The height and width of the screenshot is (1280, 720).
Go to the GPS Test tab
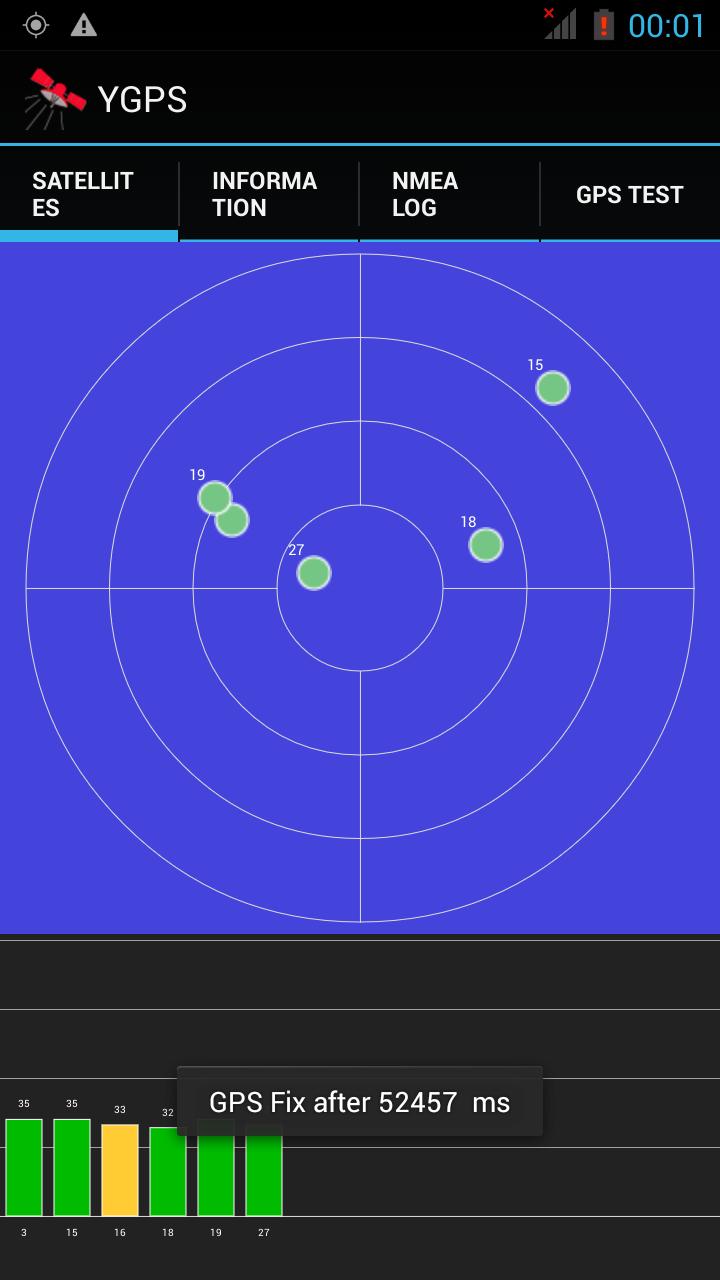click(x=629, y=195)
